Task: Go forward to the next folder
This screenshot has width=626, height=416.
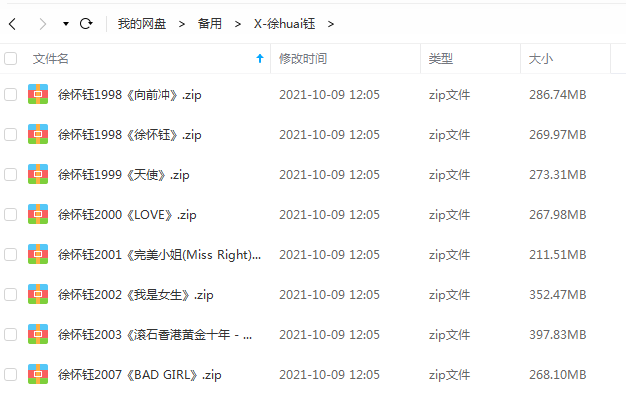Action: 42,23
